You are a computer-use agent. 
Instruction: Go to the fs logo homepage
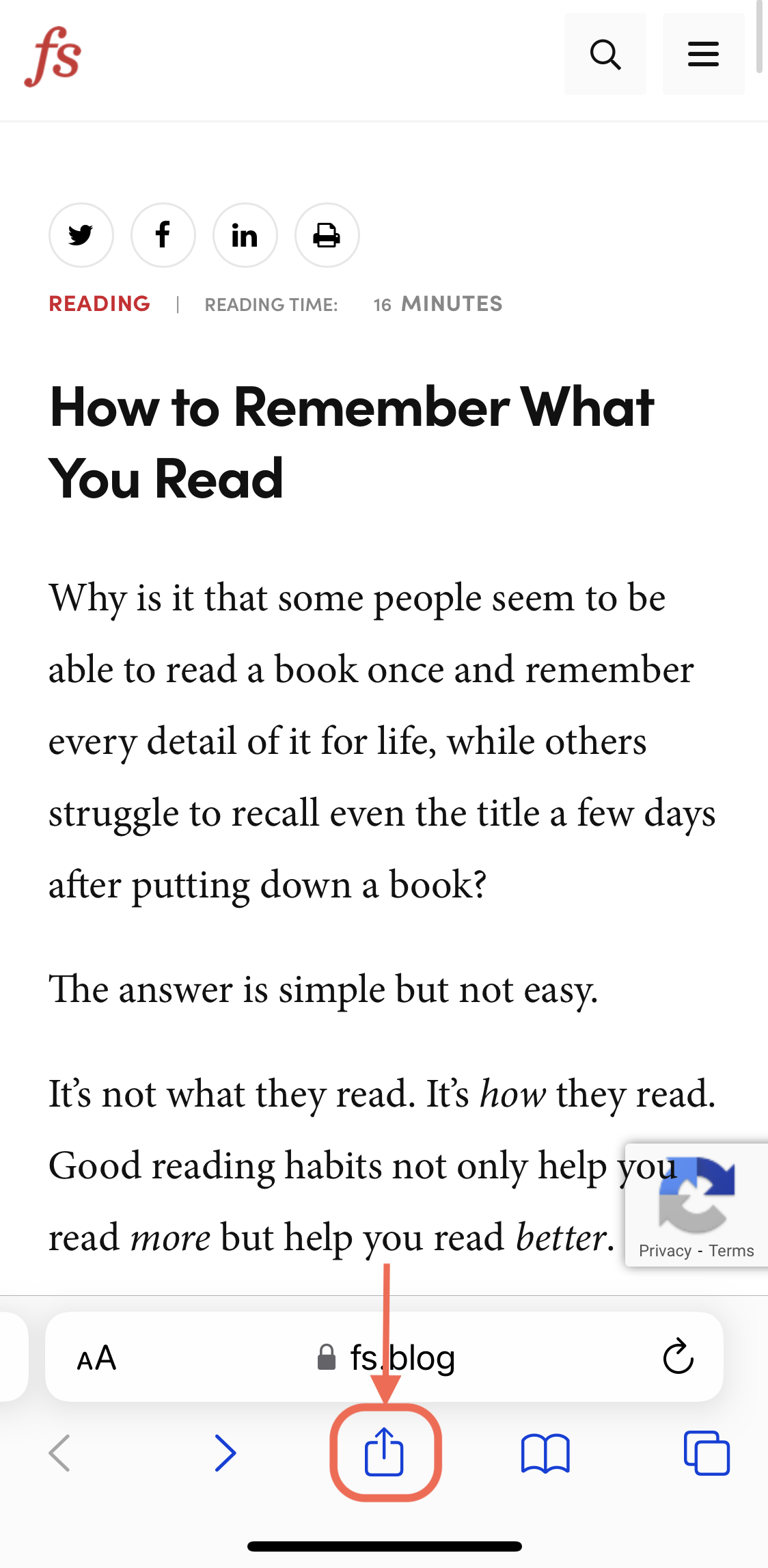point(53,57)
